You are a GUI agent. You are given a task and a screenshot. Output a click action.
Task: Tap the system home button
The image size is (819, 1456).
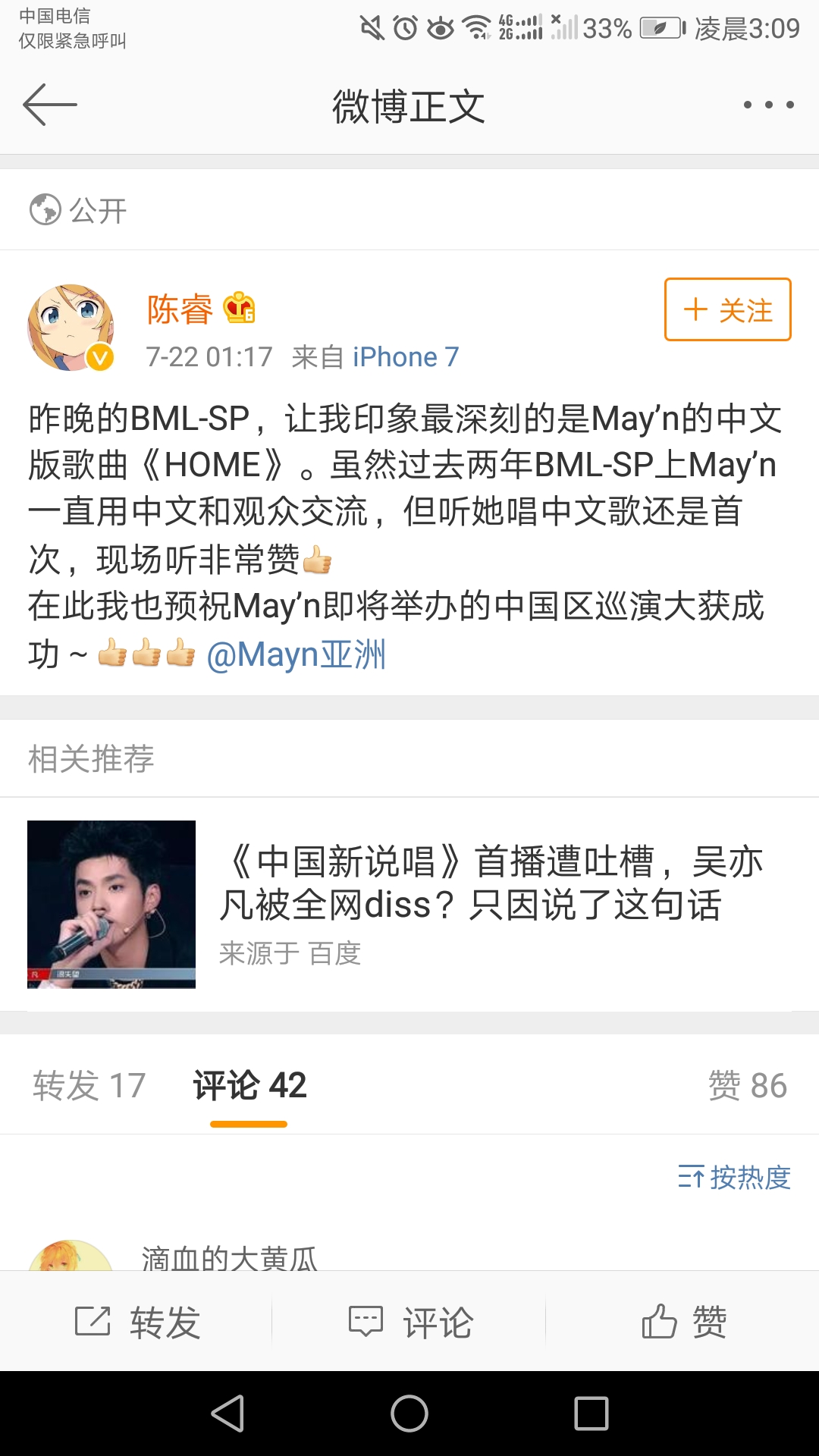click(409, 1414)
